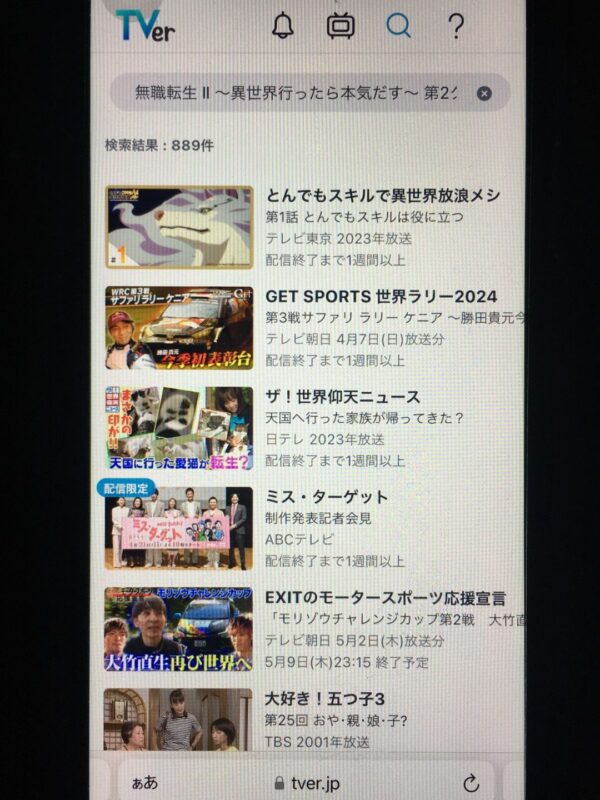Clear the search query text
Image resolution: width=600 pixels, height=800 pixels.
[x=484, y=93]
